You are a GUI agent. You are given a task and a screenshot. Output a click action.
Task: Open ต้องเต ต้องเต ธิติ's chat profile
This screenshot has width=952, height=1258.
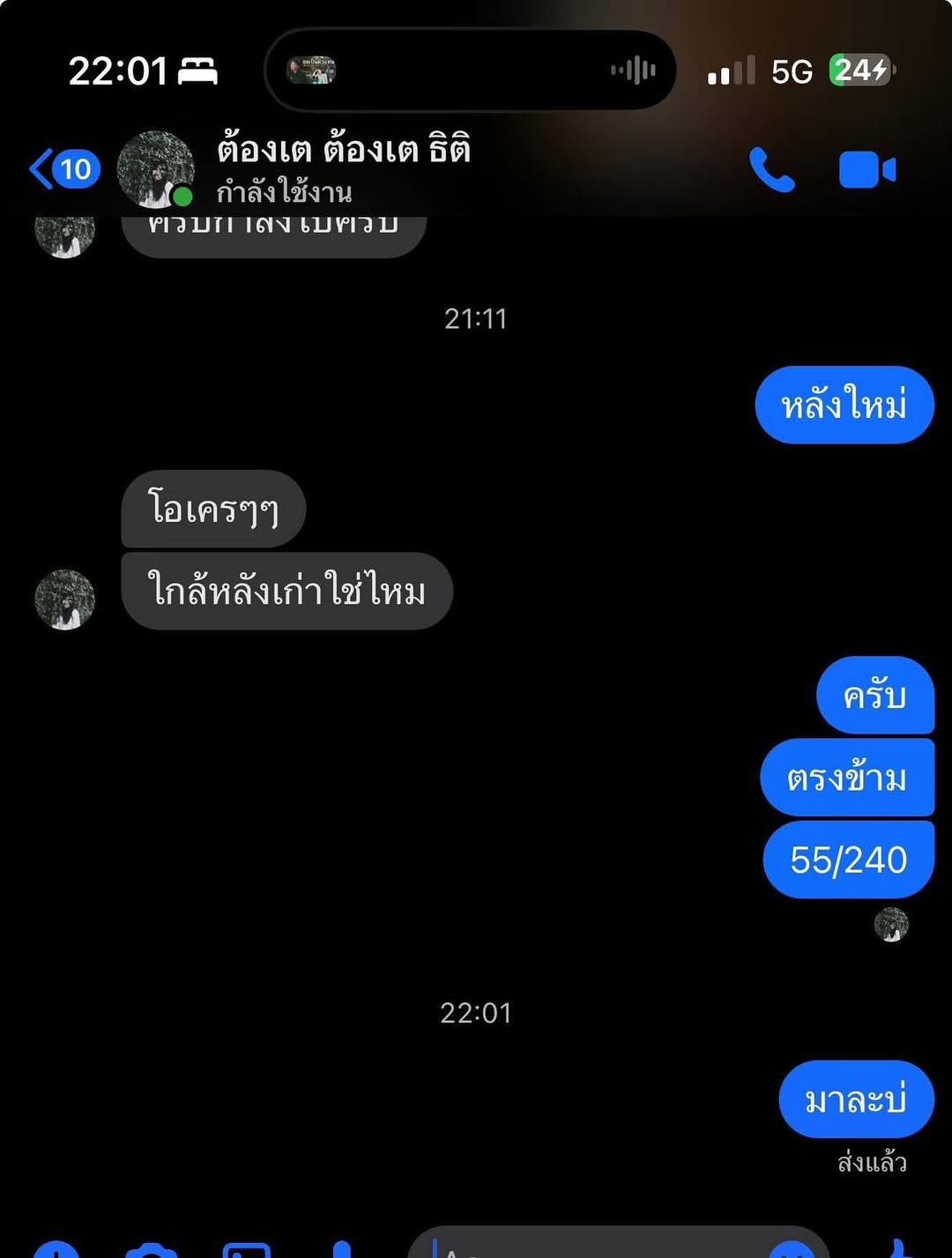pos(342,166)
